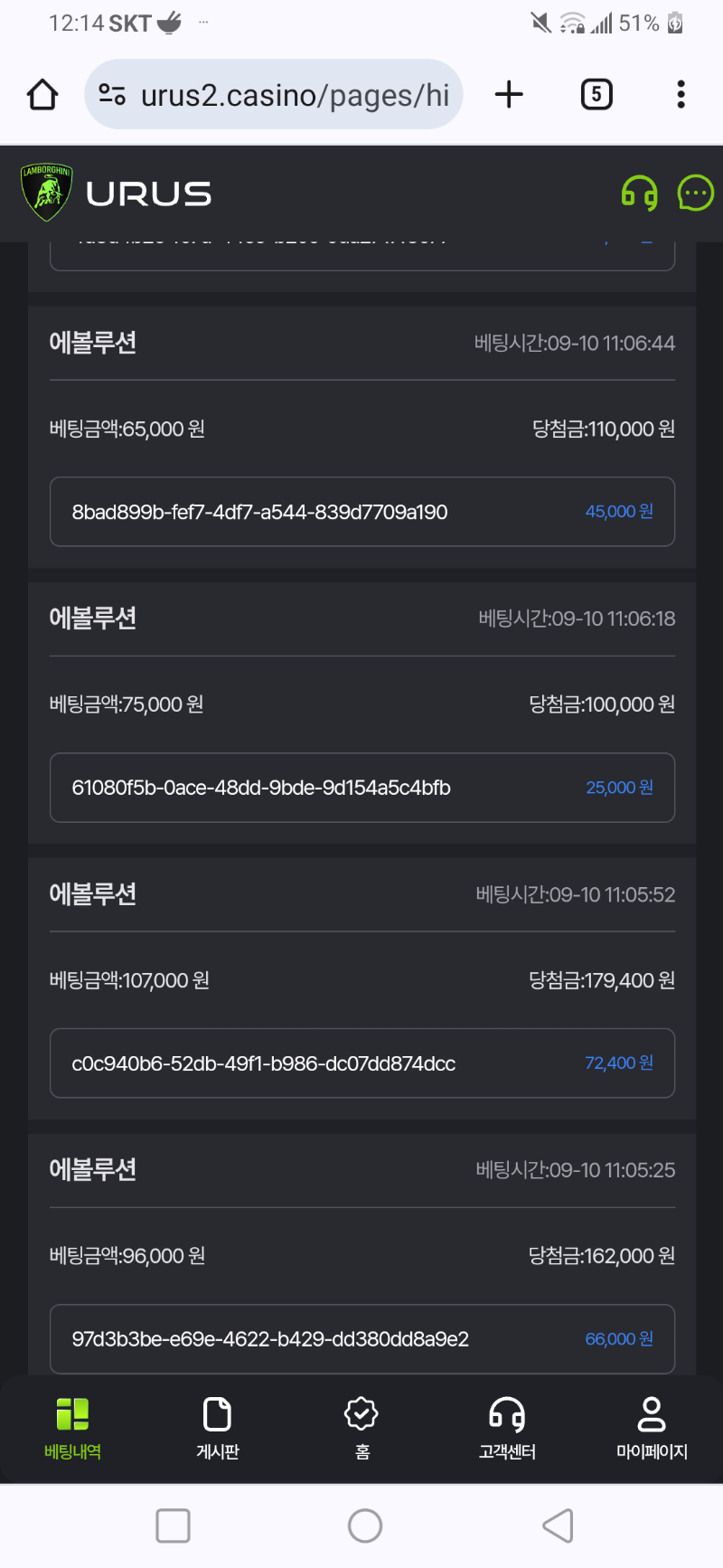Switch to the 마이페이지 tab

click(652, 1427)
